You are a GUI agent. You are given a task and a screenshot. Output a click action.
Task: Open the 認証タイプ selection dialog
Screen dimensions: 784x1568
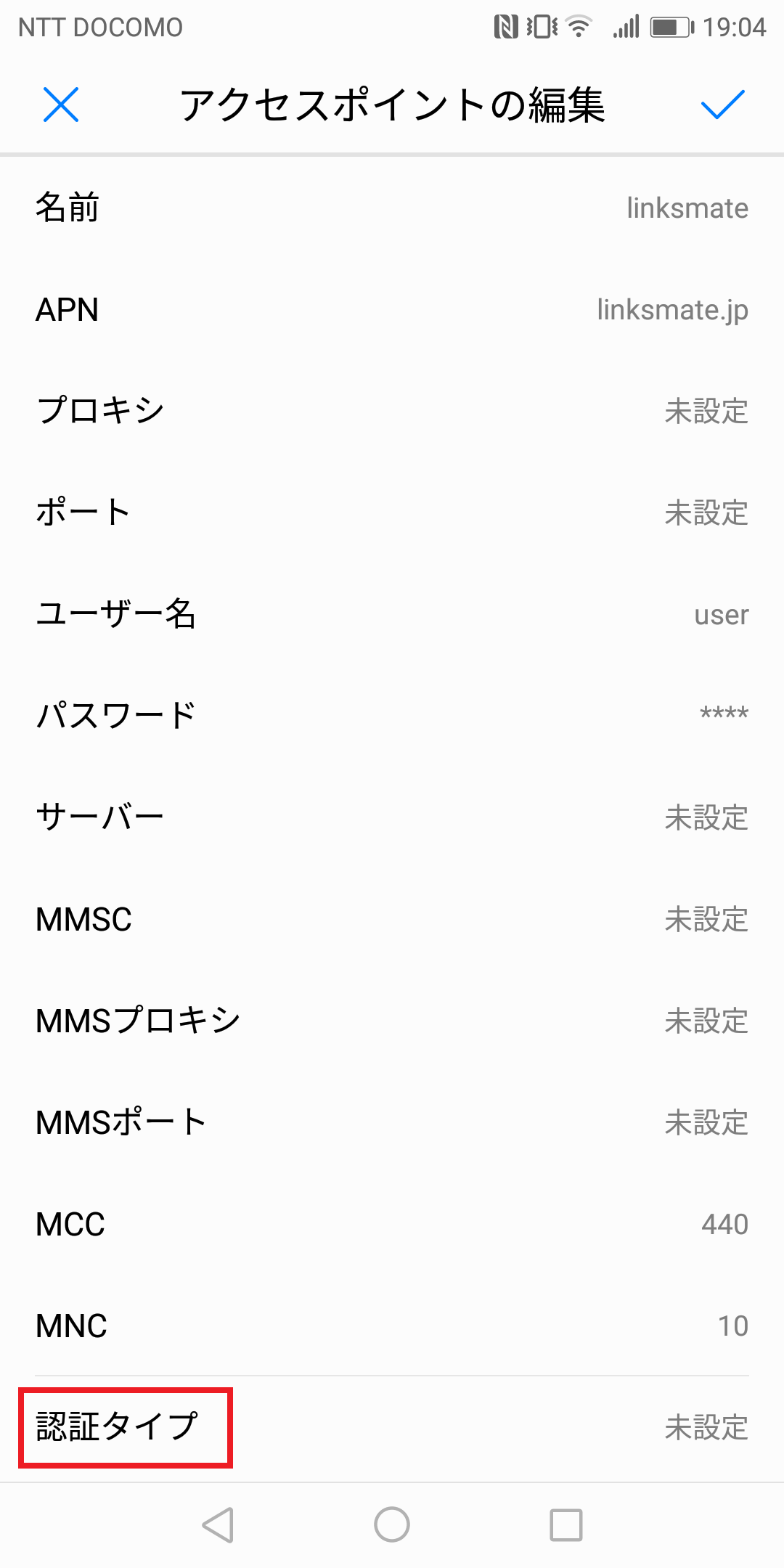(x=392, y=1426)
